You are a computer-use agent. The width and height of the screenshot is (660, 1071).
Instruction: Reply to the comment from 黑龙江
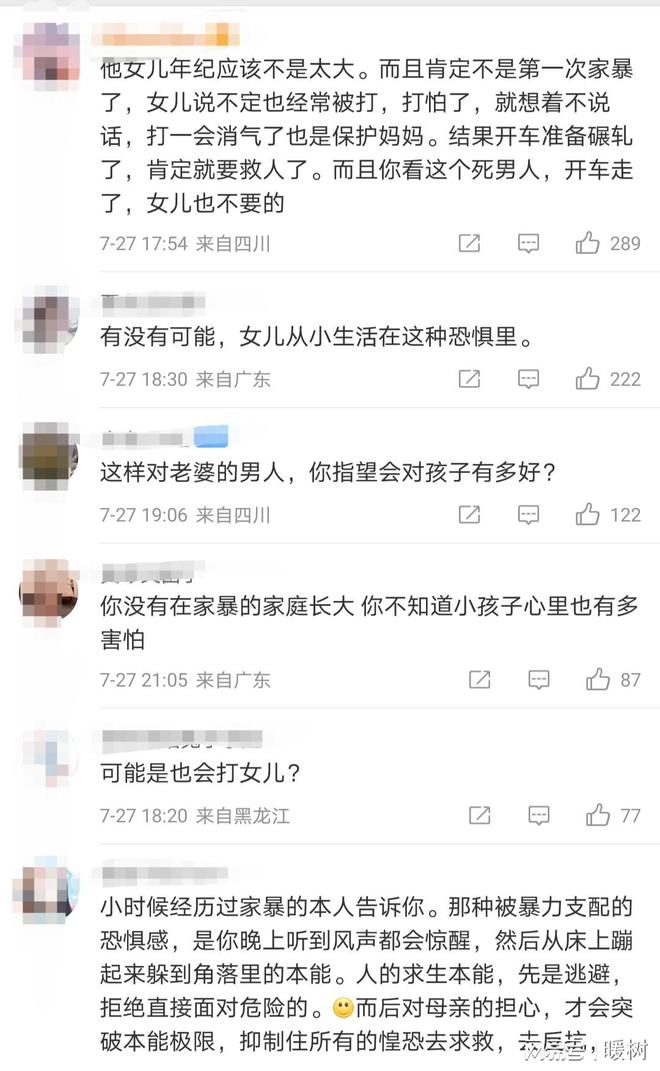pos(539,816)
